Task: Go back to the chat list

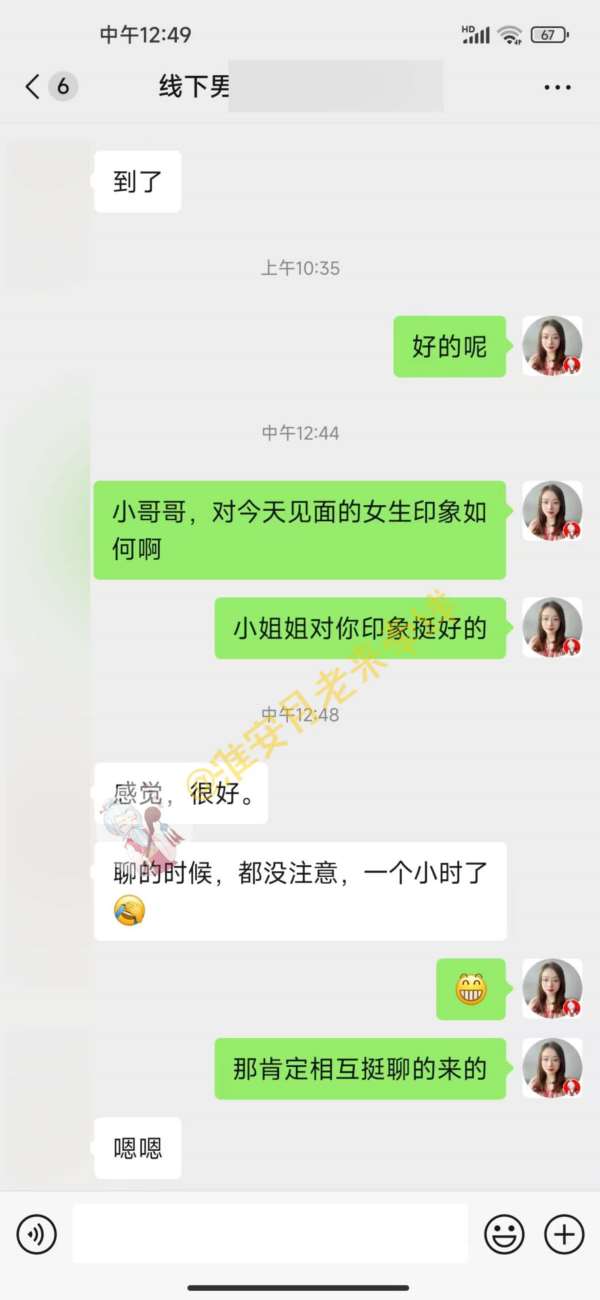Action: click(35, 87)
